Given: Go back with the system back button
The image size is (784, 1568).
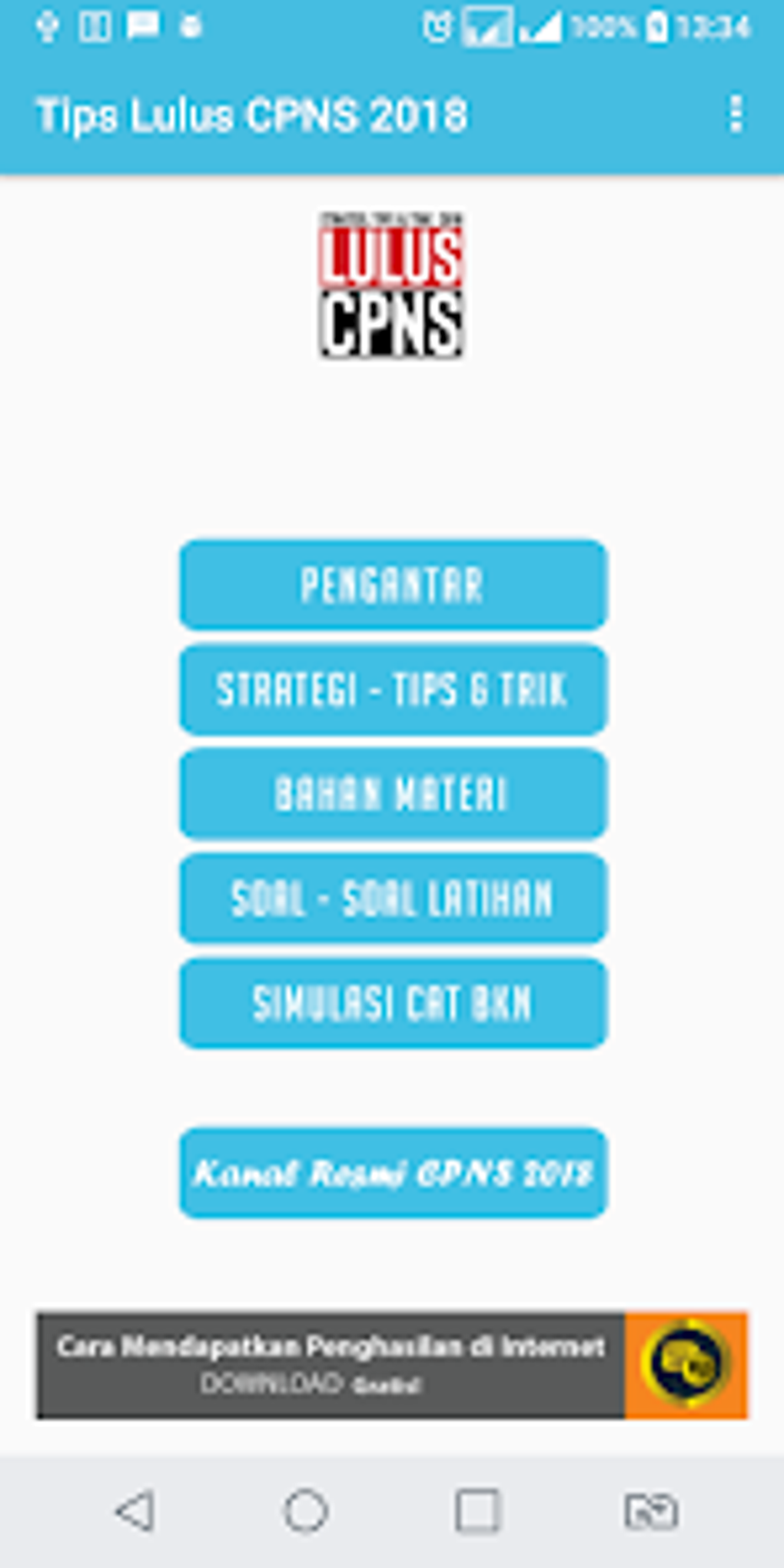Looking at the screenshot, I should pos(135,1512).
